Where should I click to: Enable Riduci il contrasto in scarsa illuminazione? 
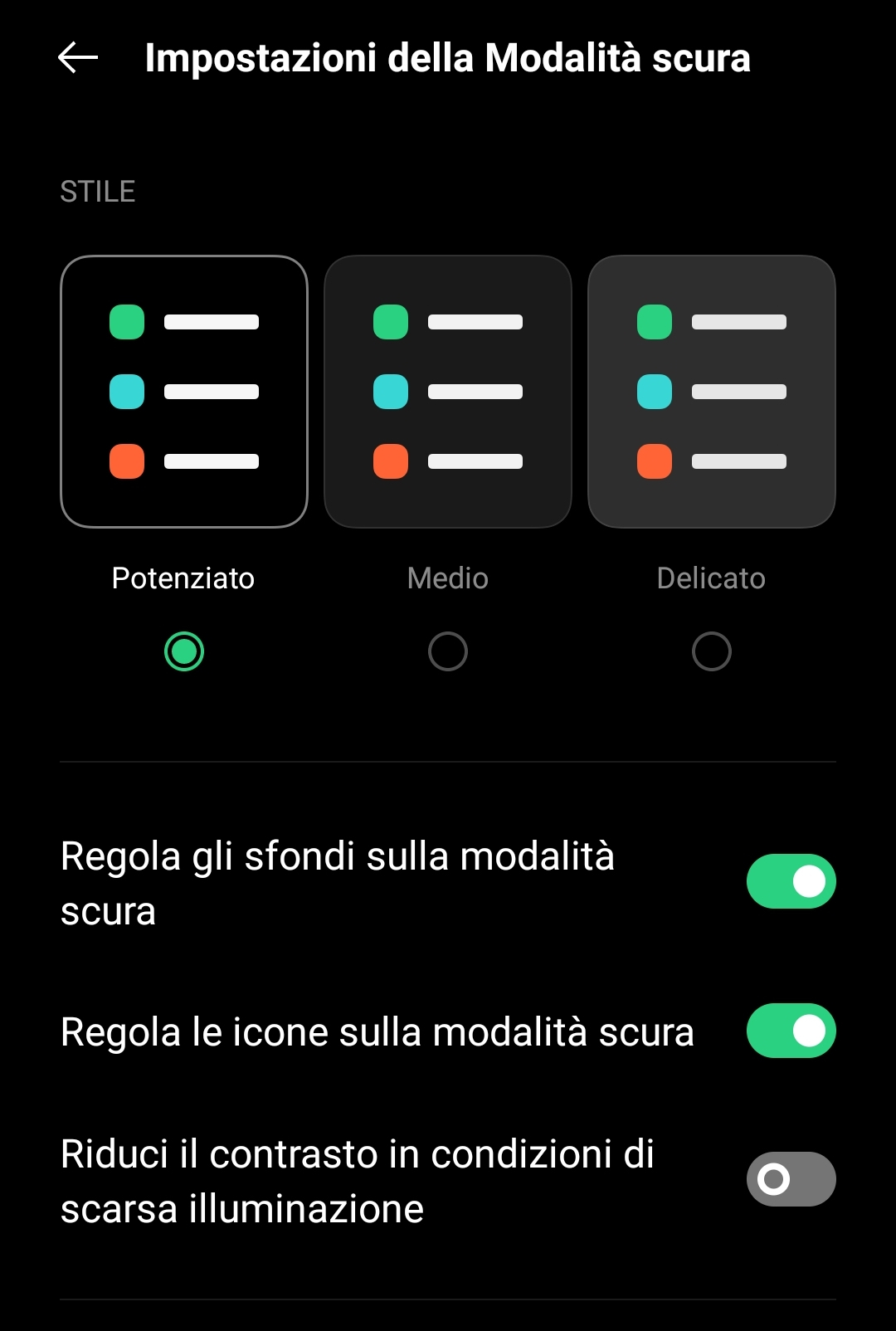coord(791,1179)
